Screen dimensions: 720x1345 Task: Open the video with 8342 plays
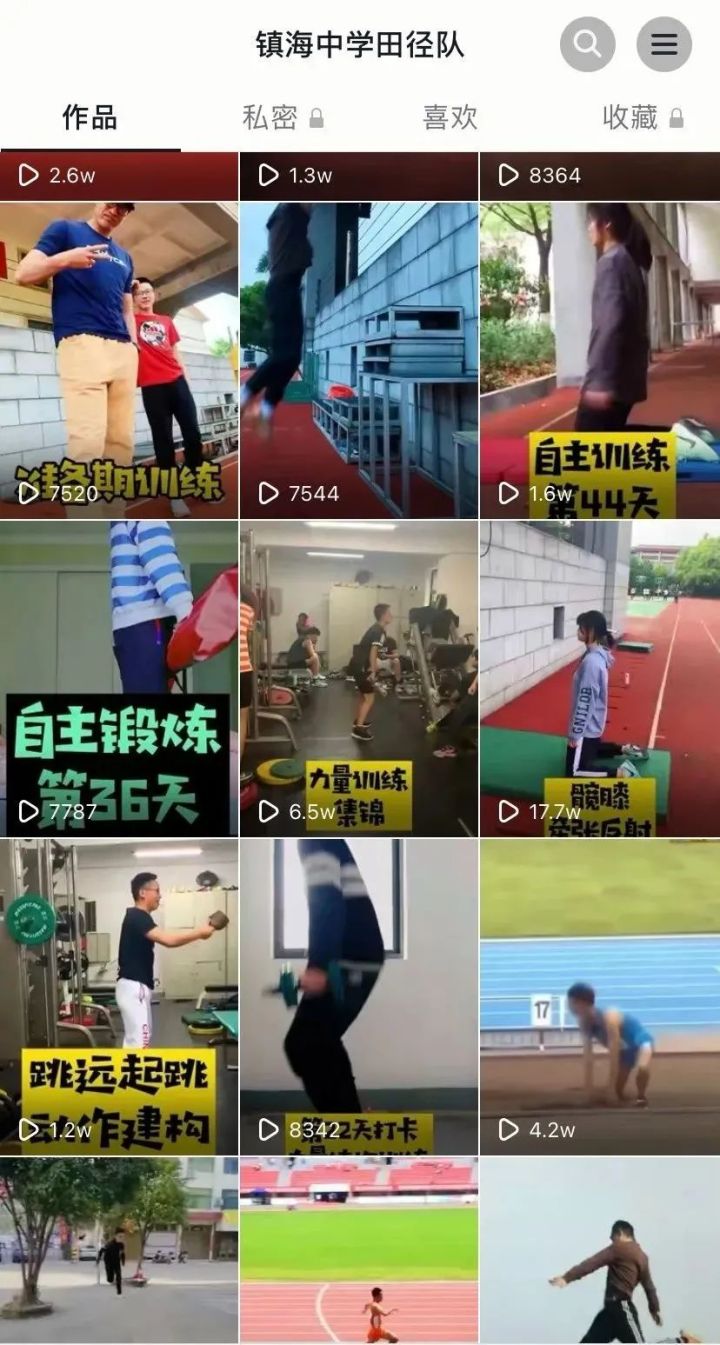[x=359, y=997]
